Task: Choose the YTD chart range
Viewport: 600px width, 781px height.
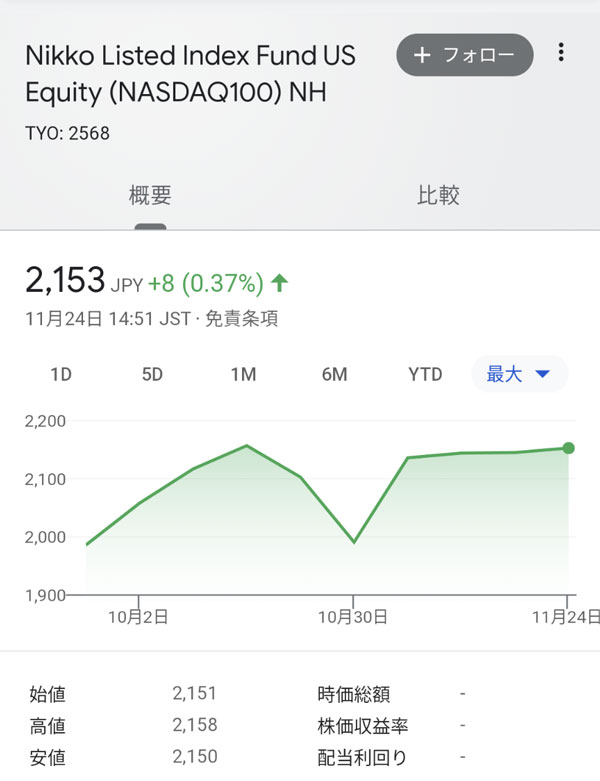Action: tap(425, 375)
